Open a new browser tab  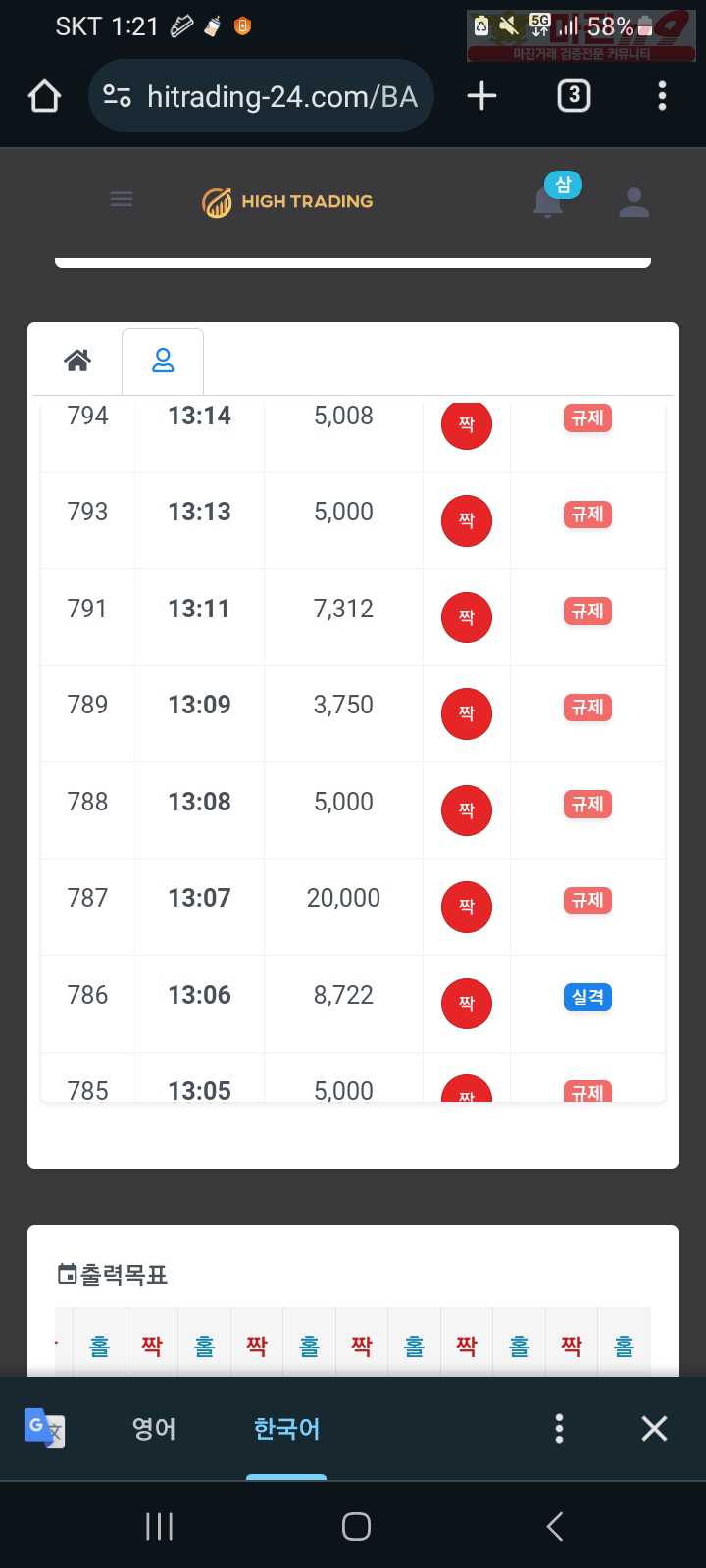pyautogui.click(x=481, y=96)
